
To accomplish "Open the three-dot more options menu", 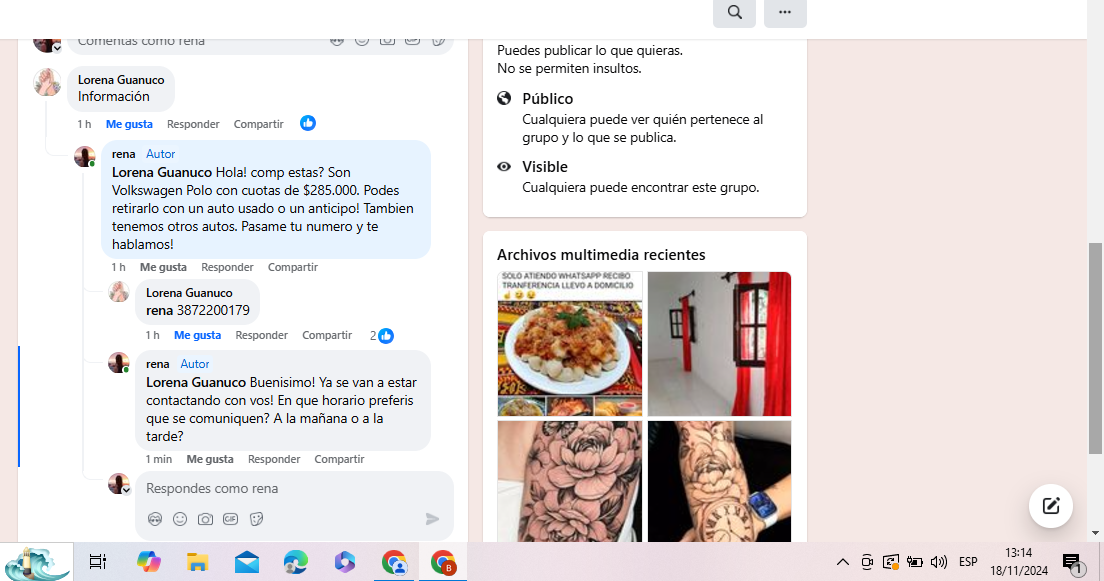I will pos(785,12).
